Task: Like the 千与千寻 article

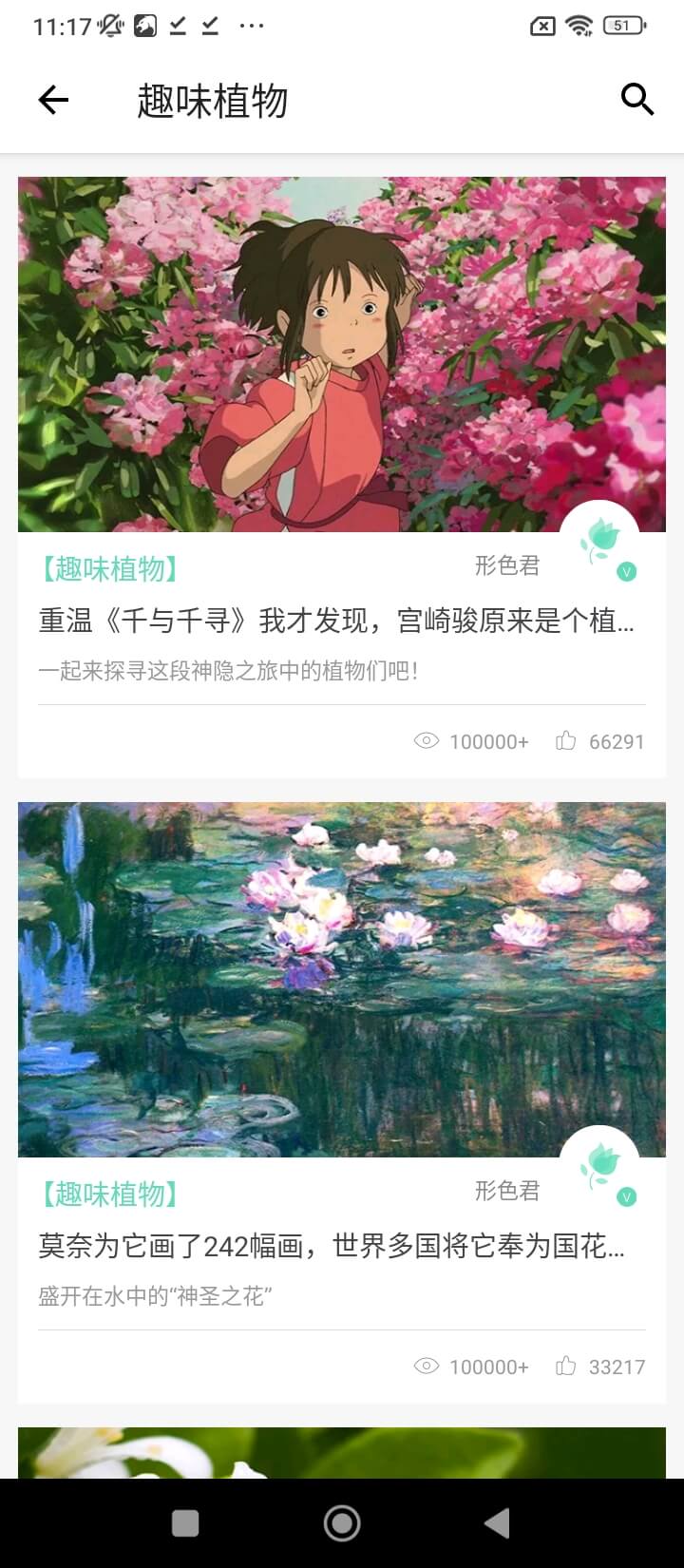Action: [x=566, y=741]
